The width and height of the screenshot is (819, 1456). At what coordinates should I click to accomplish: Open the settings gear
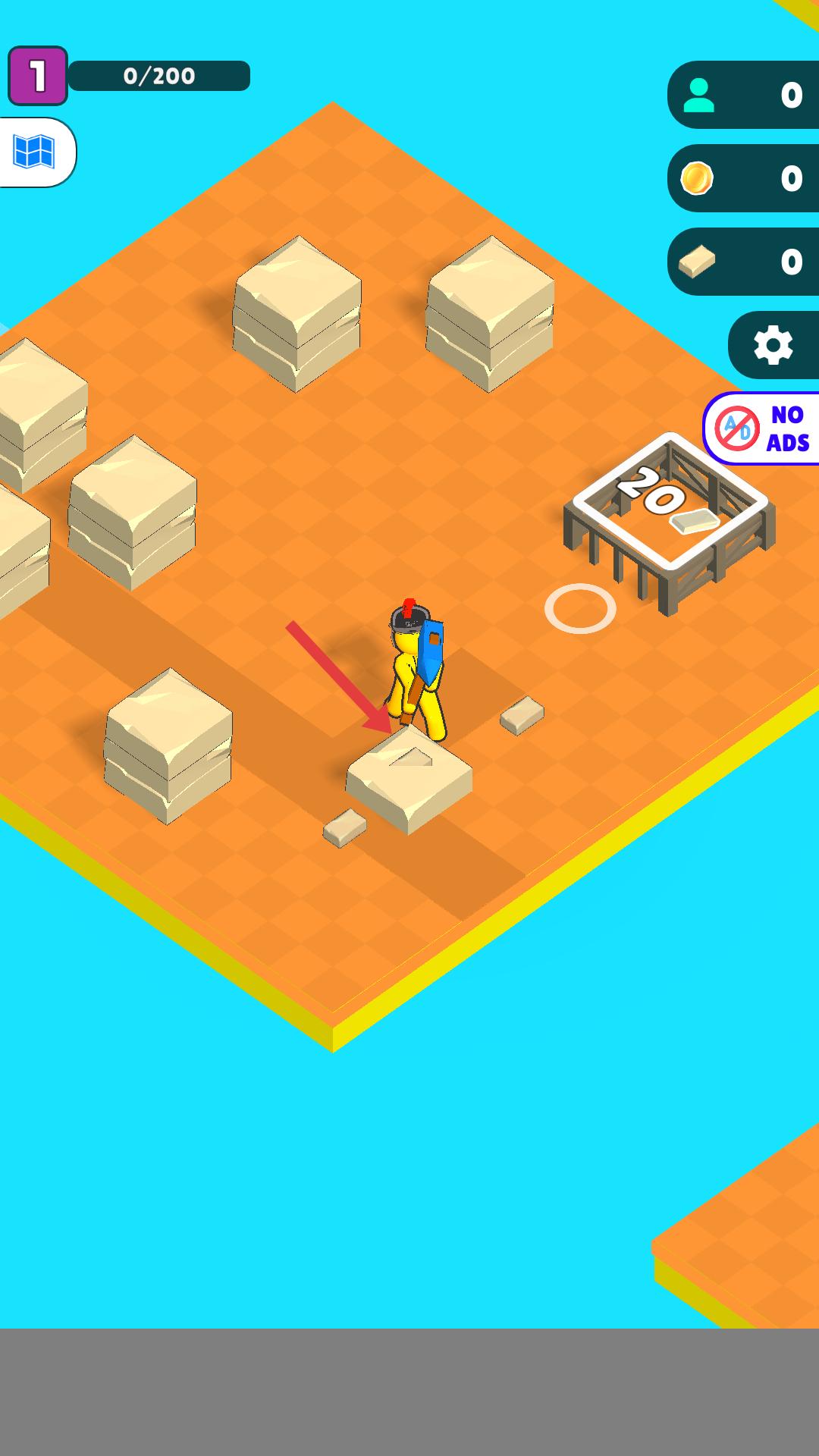click(x=773, y=345)
